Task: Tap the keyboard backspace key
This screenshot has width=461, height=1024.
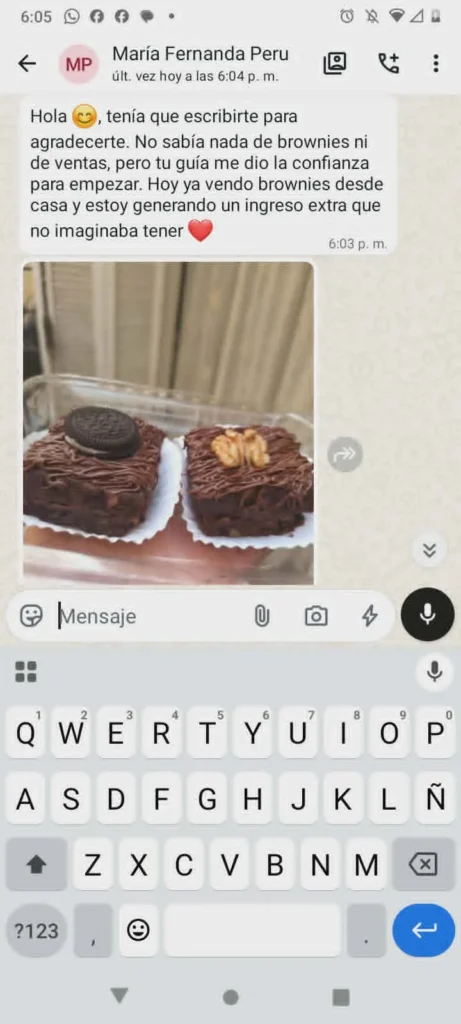Action: point(423,865)
